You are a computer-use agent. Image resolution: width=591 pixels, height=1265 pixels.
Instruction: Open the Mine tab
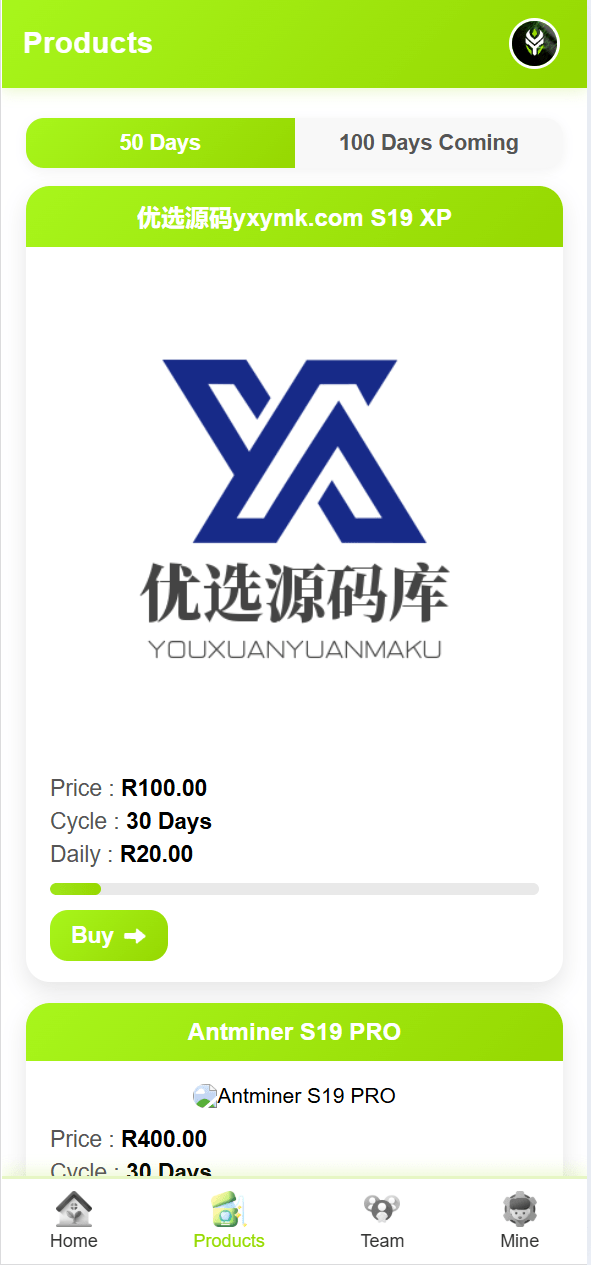(520, 1220)
